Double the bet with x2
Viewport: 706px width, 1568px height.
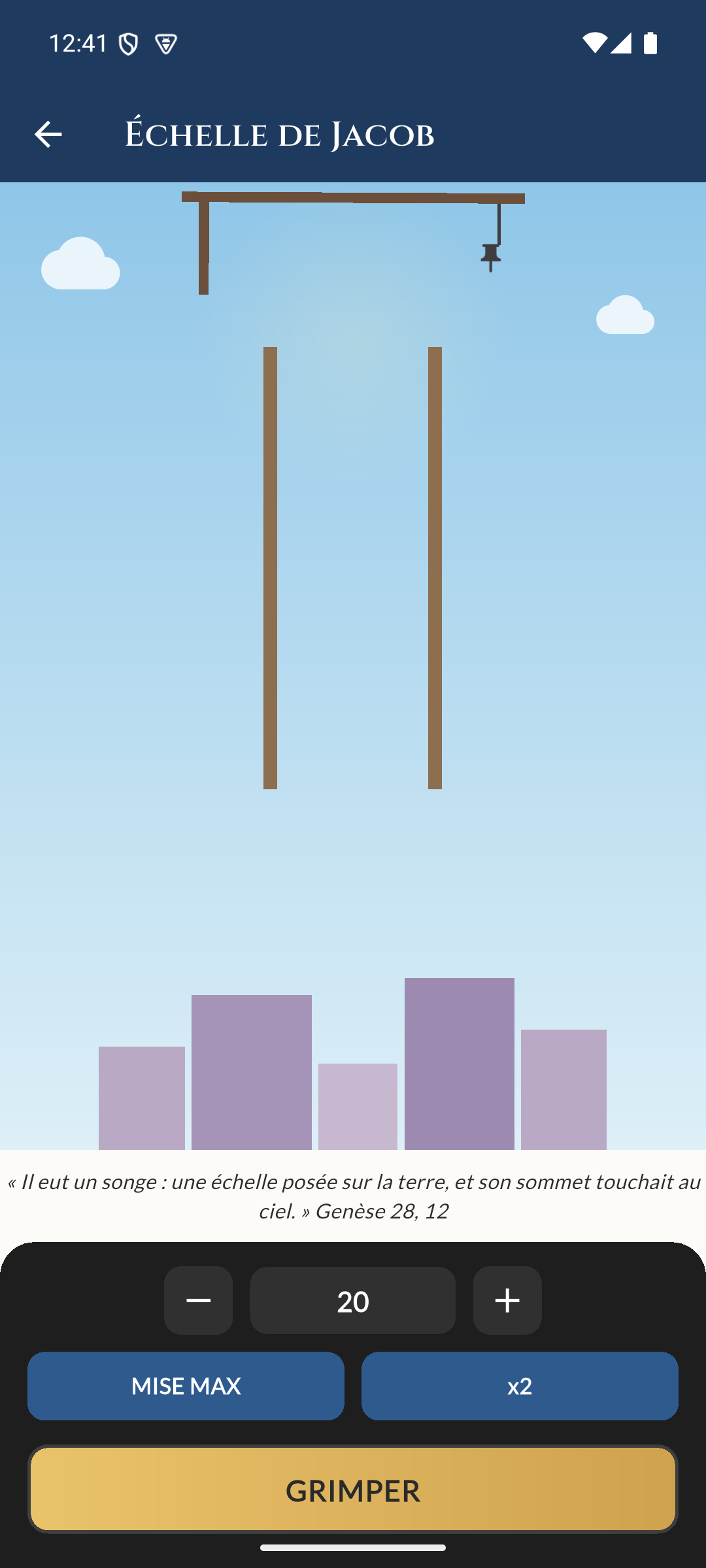(x=520, y=1386)
